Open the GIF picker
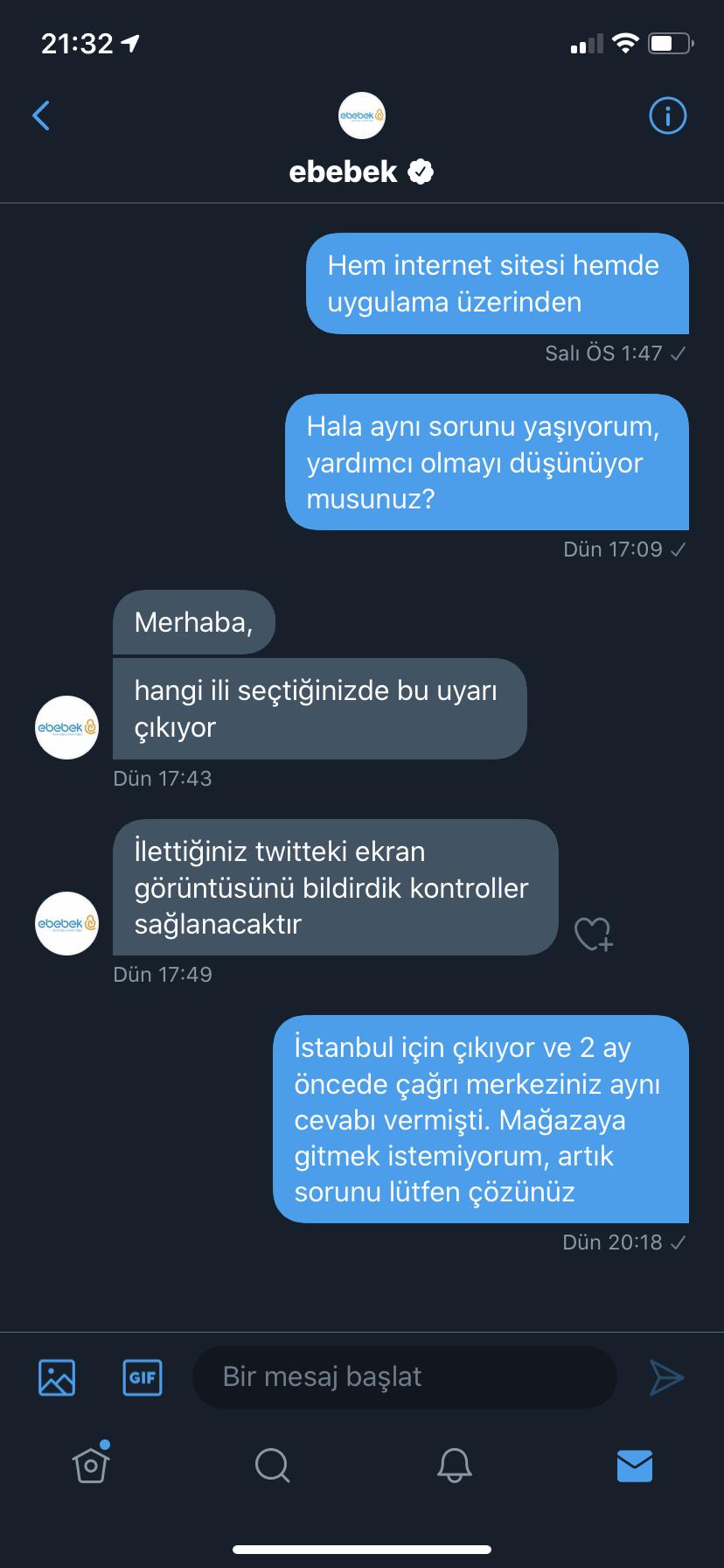This screenshot has width=724, height=1568. pos(143,1377)
